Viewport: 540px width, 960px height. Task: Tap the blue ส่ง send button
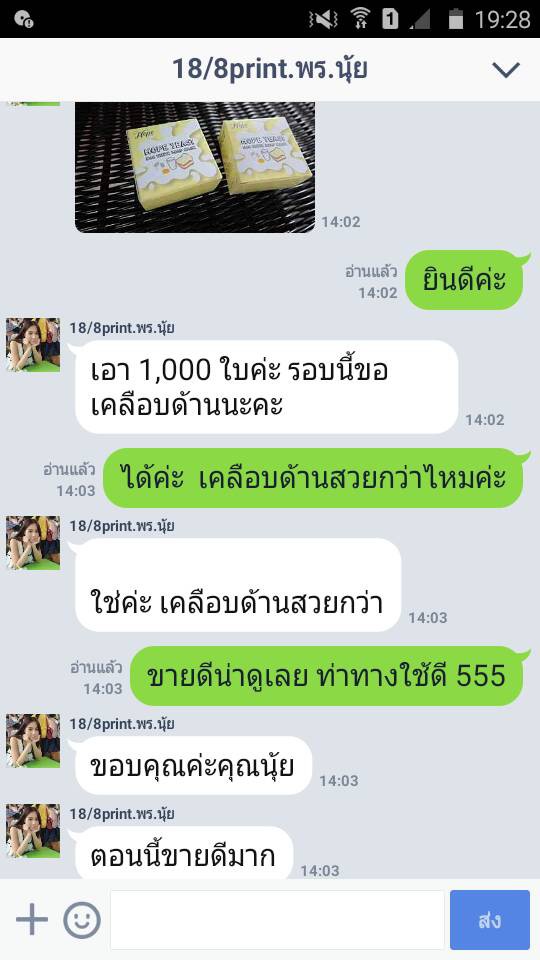click(x=490, y=920)
